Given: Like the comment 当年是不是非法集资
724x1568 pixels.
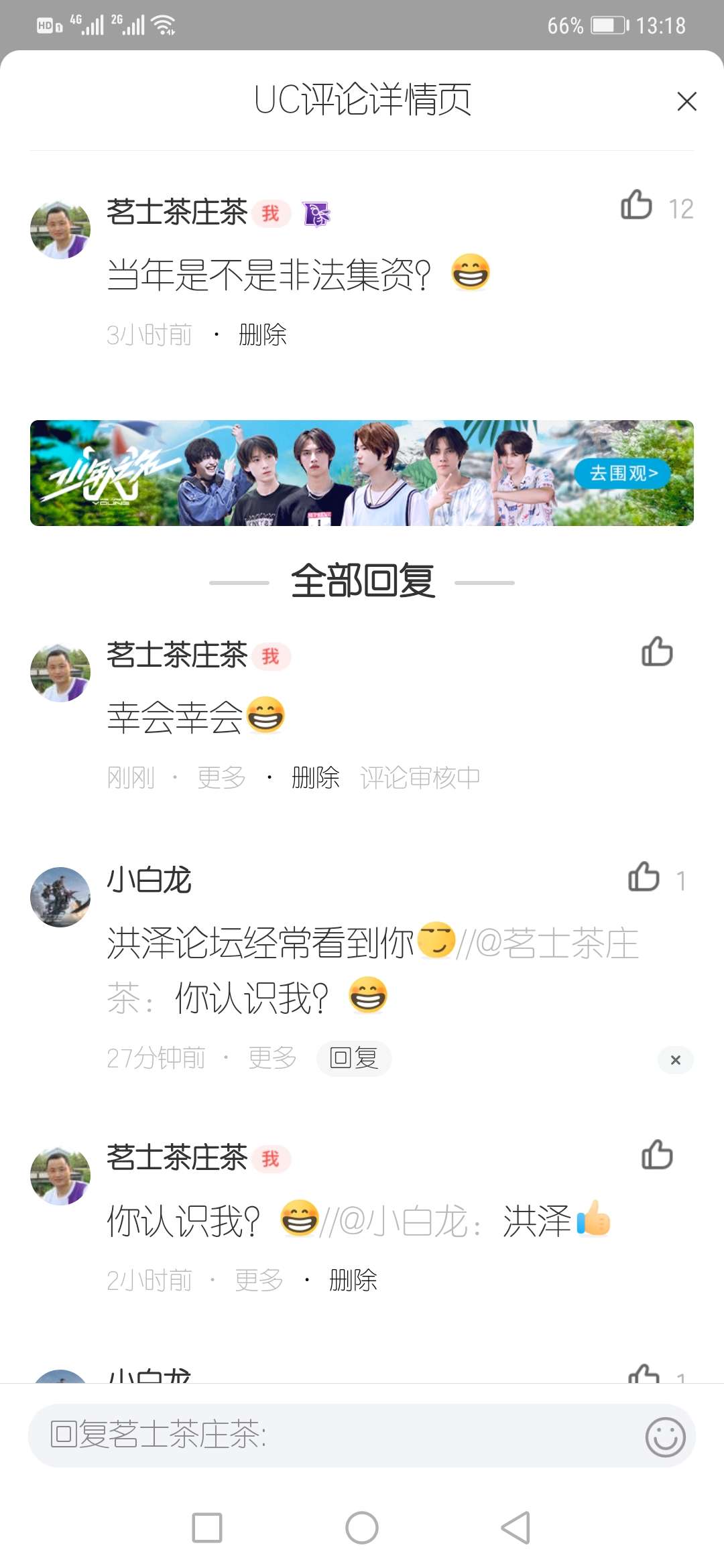Looking at the screenshot, I should click(x=636, y=205).
